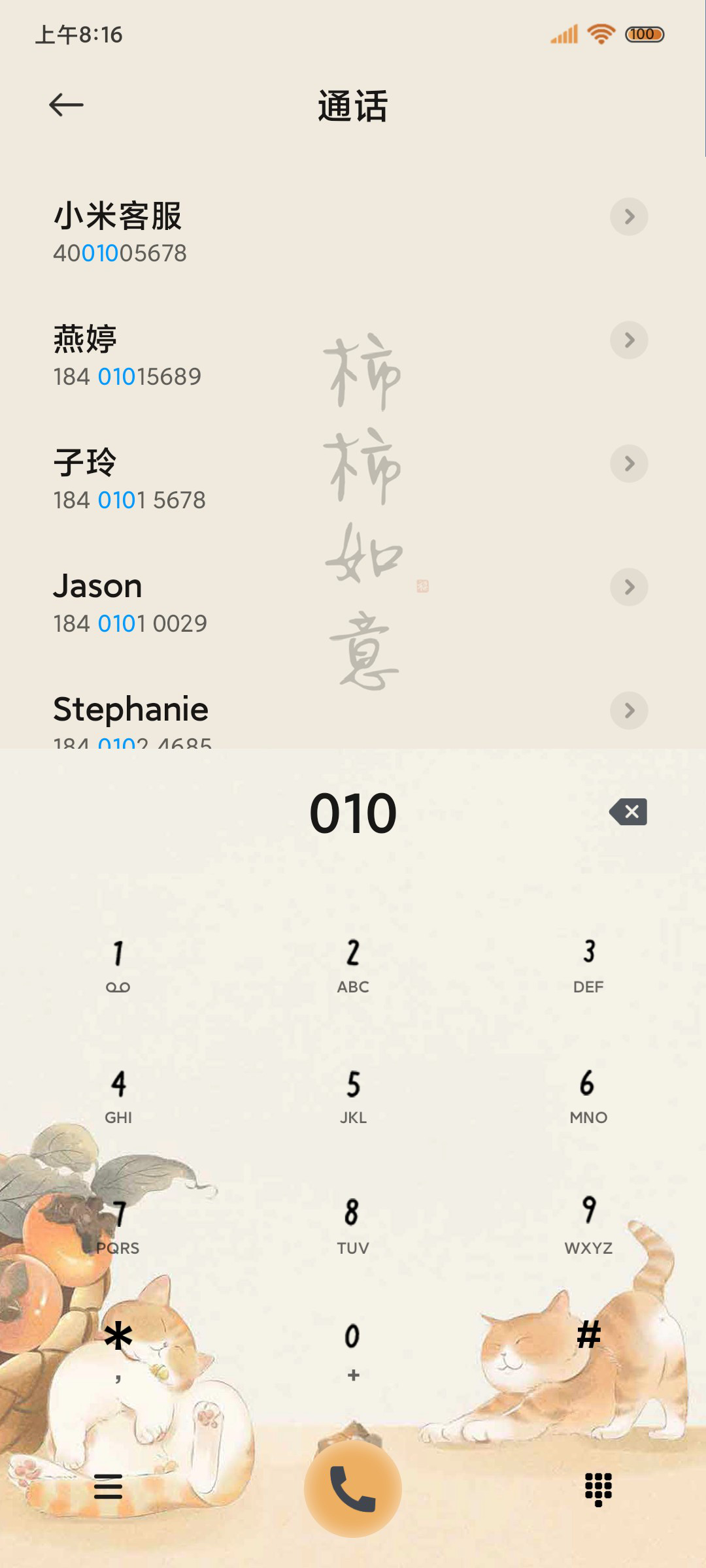Dial digit 1 on the keypad

point(118,967)
